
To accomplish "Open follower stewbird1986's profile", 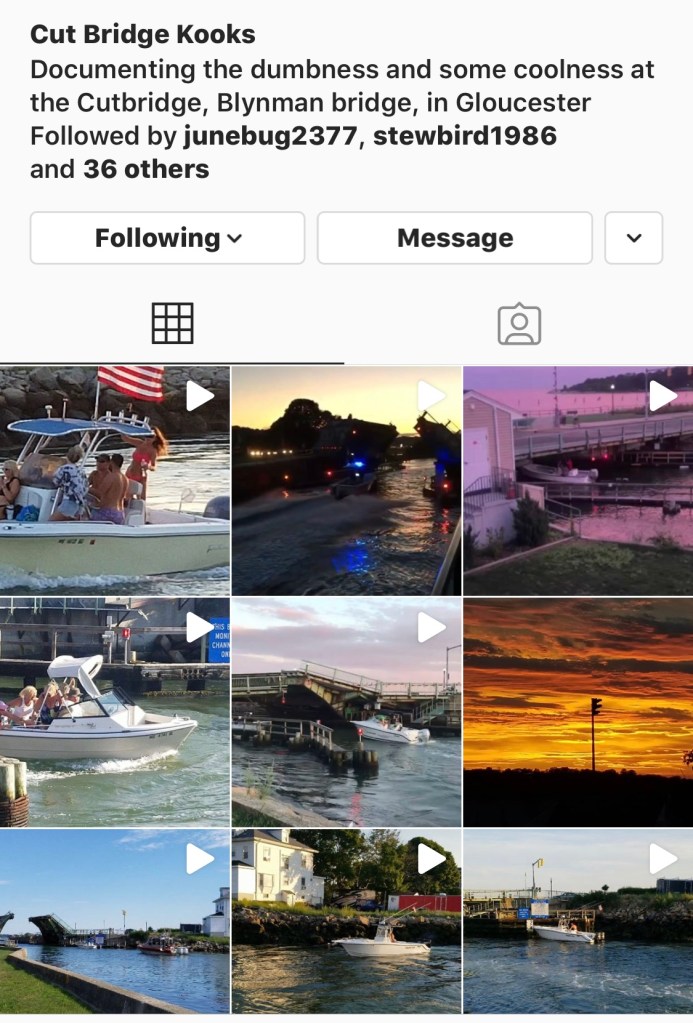I will (x=465, y=135).
